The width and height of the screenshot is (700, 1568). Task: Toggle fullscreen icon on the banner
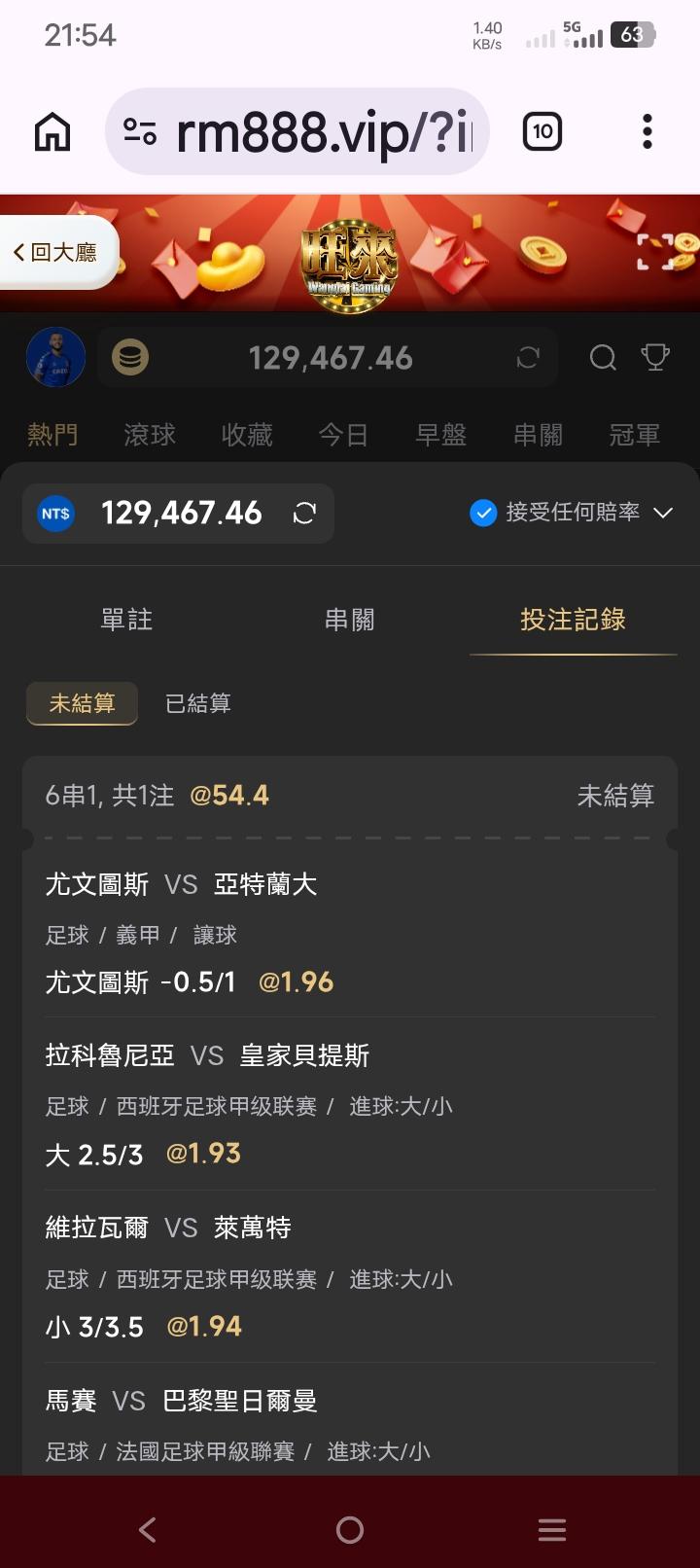point(655,251)
